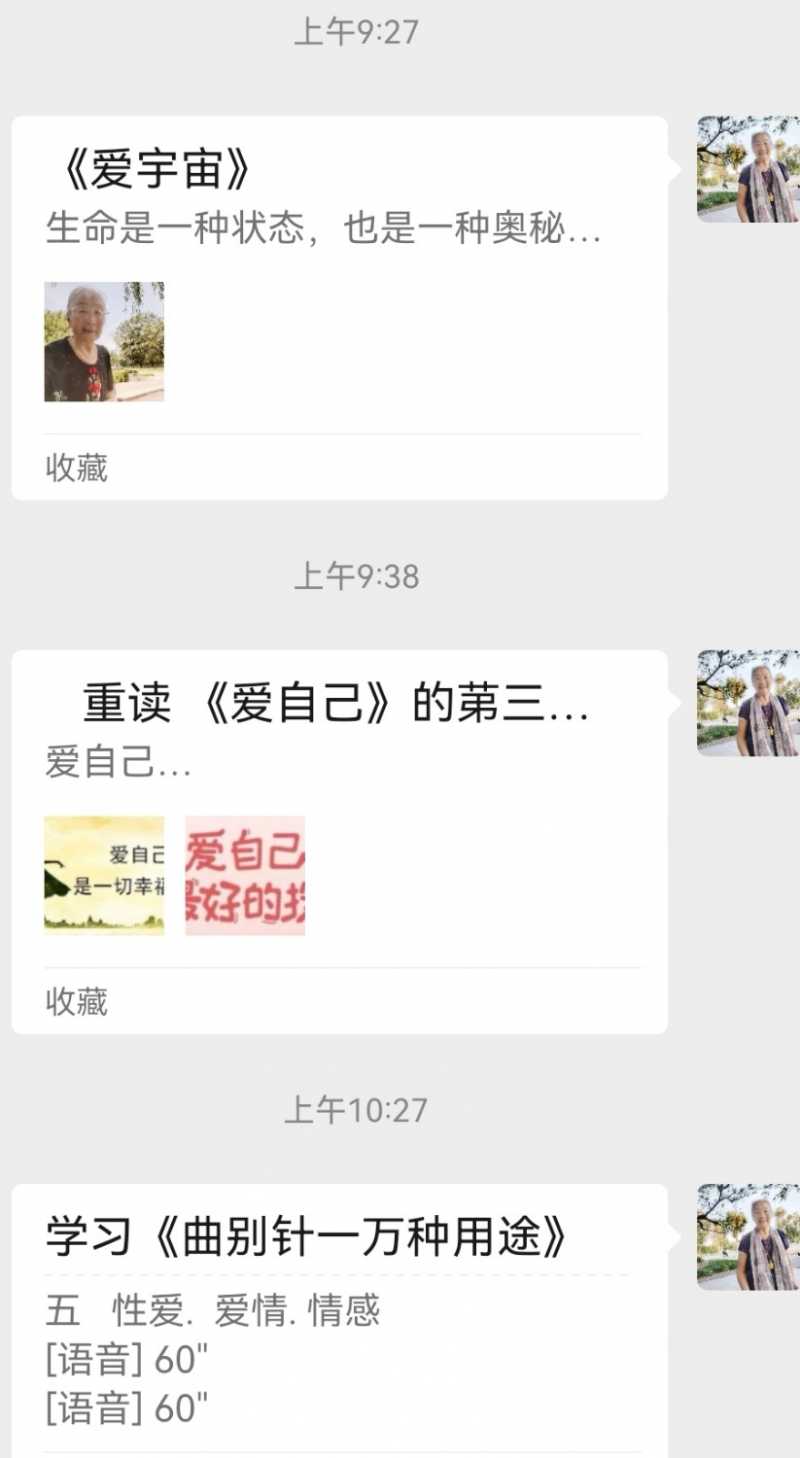Click the 上午9:38 timestamp
This screenshot has height=1458, width=800.
(x=358, y=575)
